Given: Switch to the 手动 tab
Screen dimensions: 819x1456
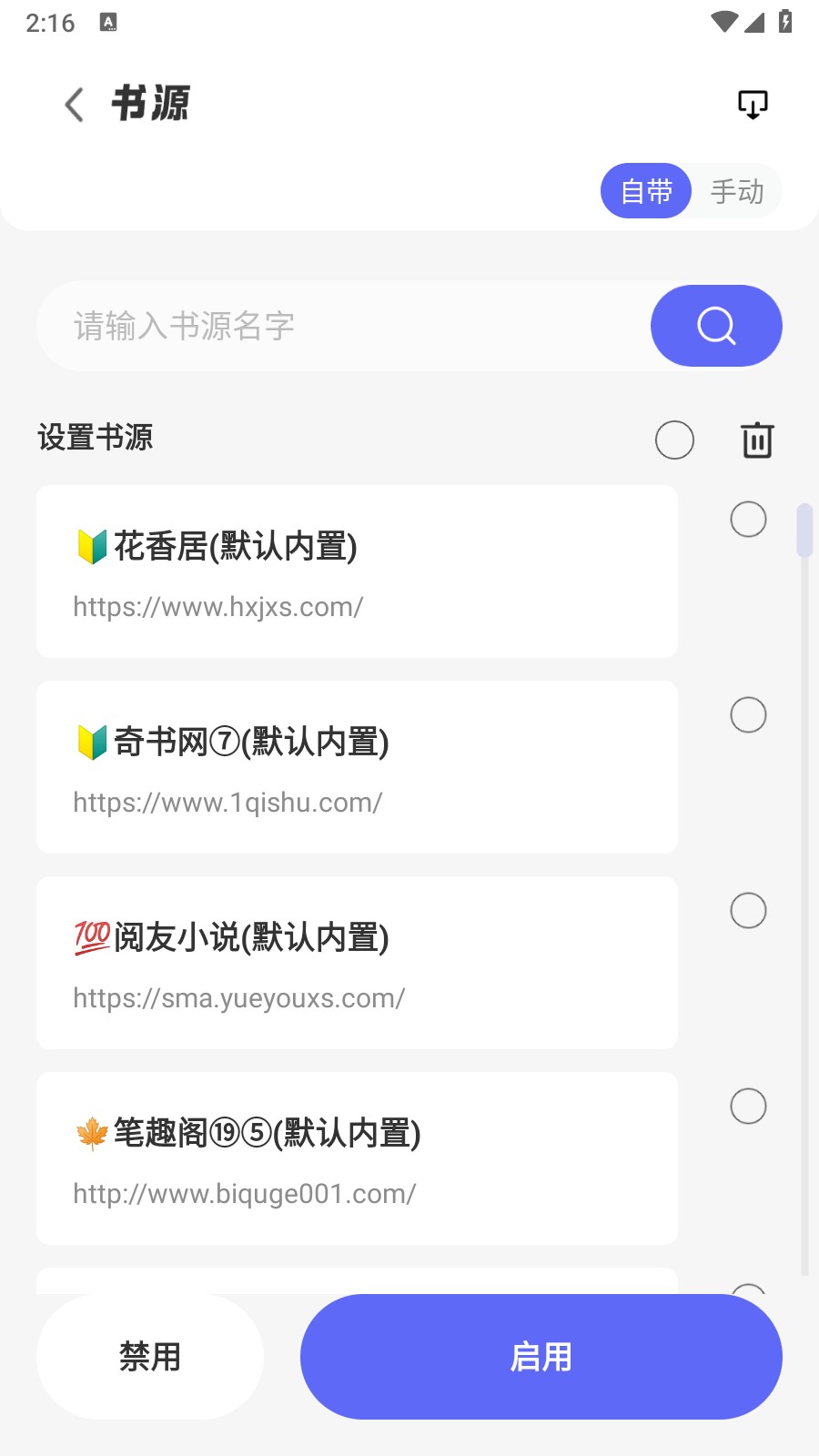Looking at the screenshot, I should pos(736,191).
